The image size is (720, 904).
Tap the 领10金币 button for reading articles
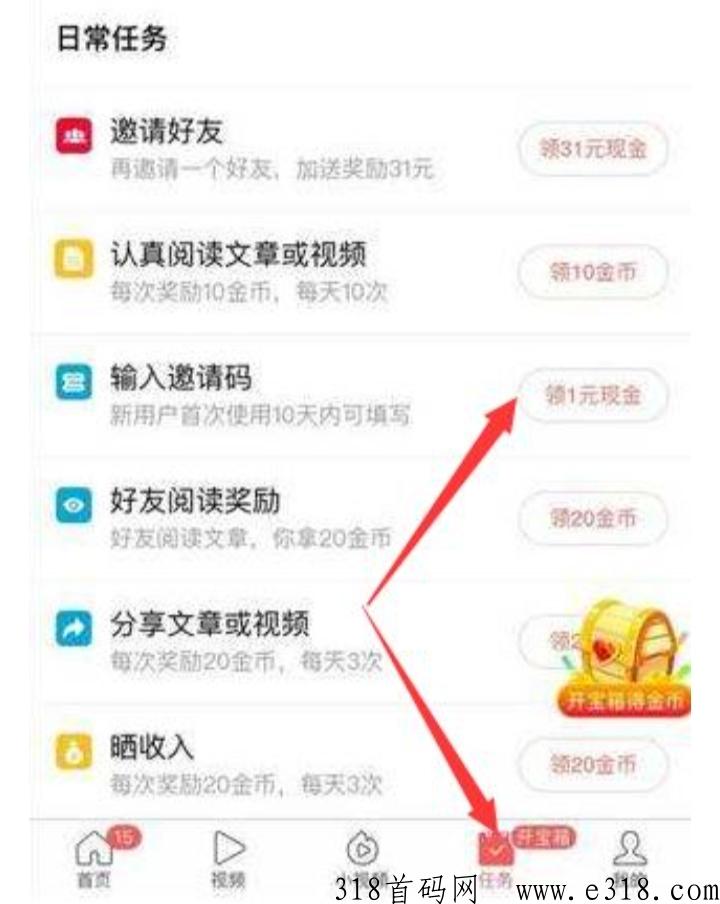coord(592,272)
